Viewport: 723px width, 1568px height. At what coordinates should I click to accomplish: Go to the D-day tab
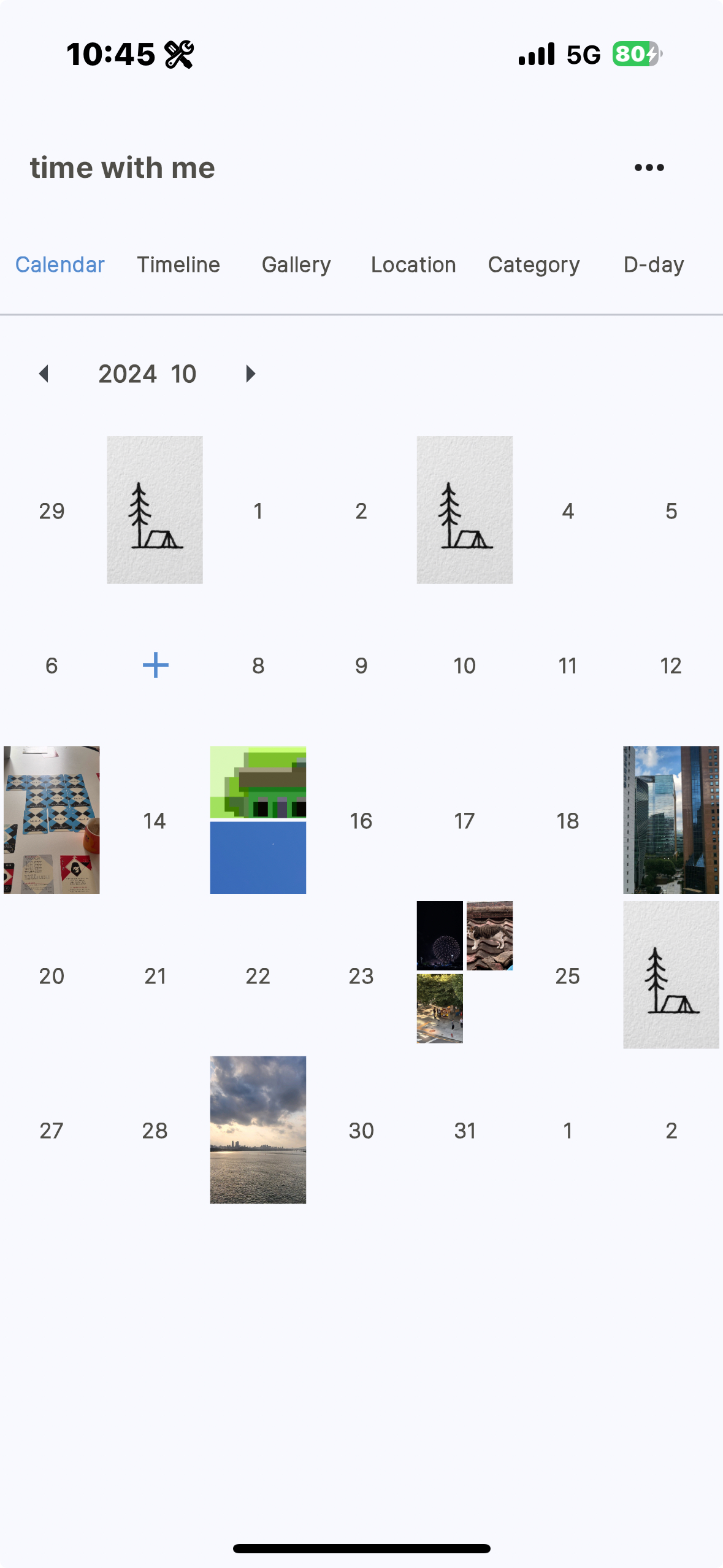pyautogui.click(x=654, y=265)
